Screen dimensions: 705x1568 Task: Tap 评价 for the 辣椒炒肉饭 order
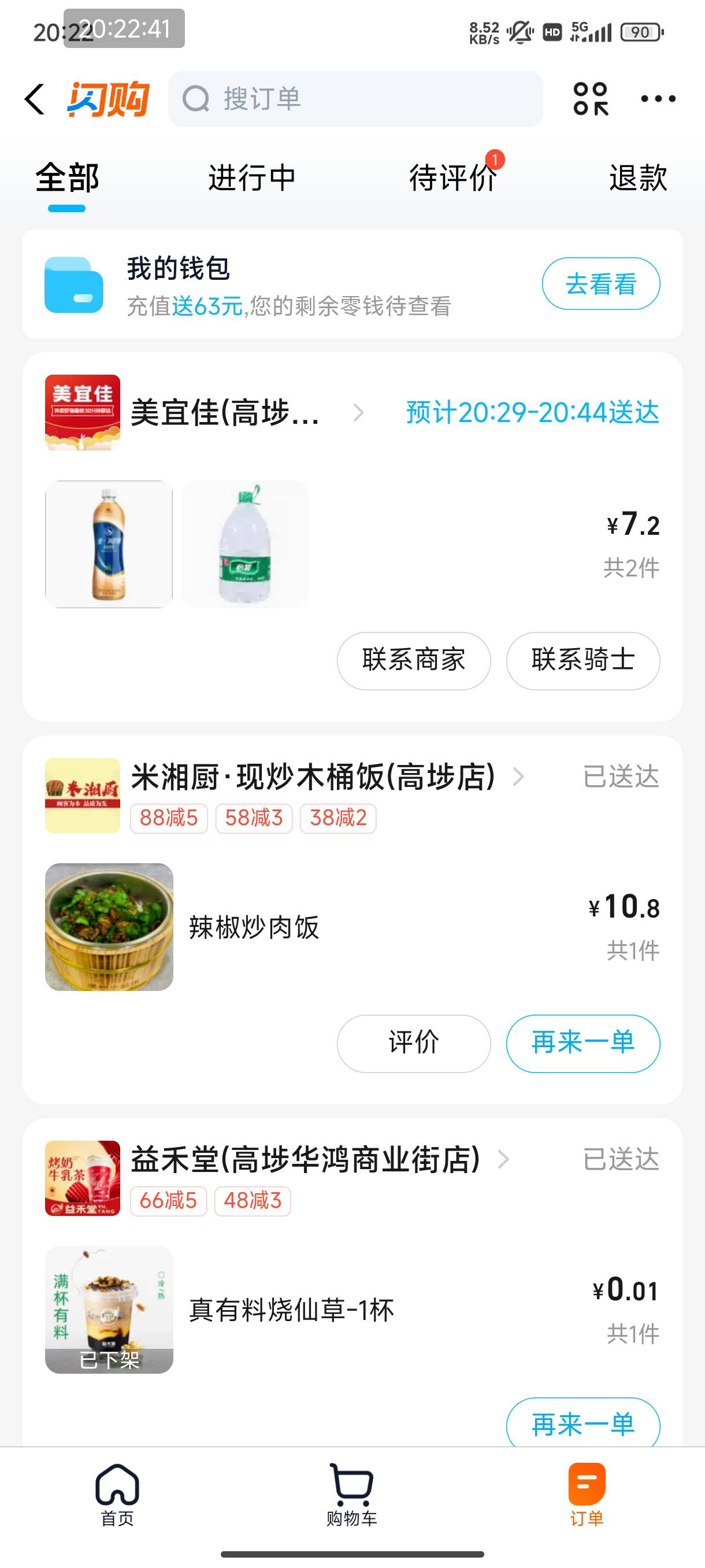click(x=414, y=1043)
